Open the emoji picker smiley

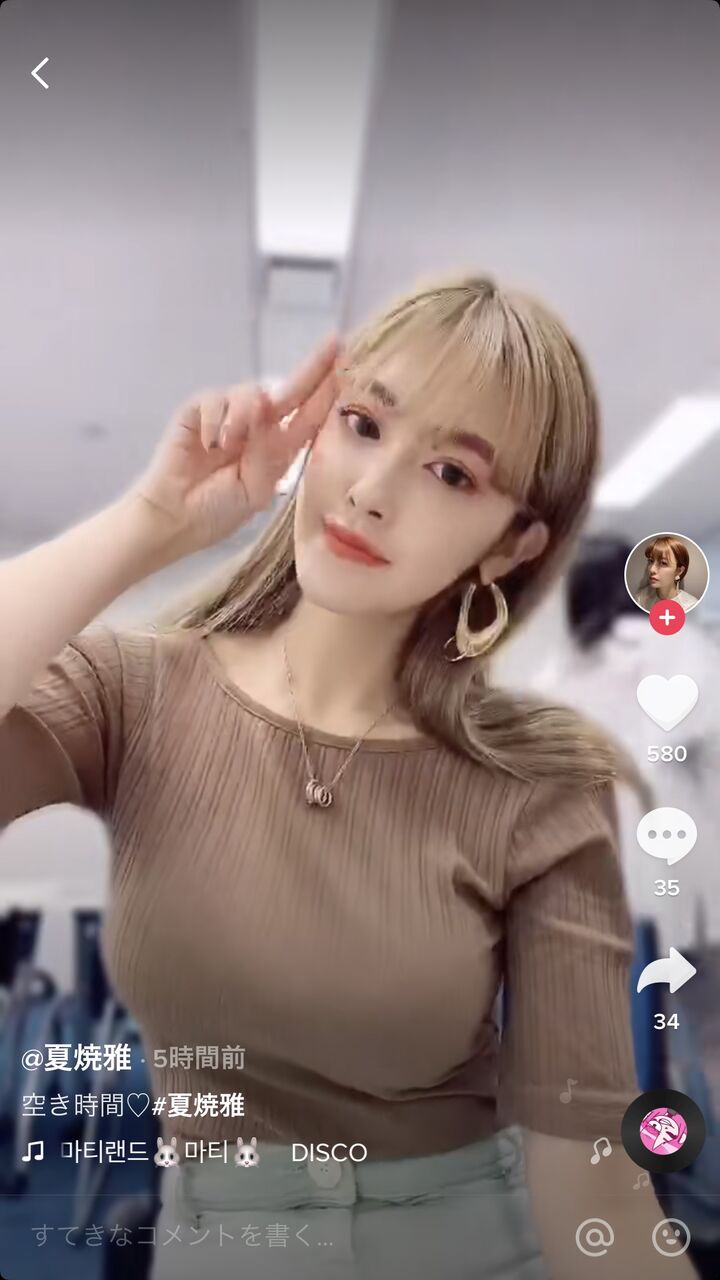[x=671, y=1237]
